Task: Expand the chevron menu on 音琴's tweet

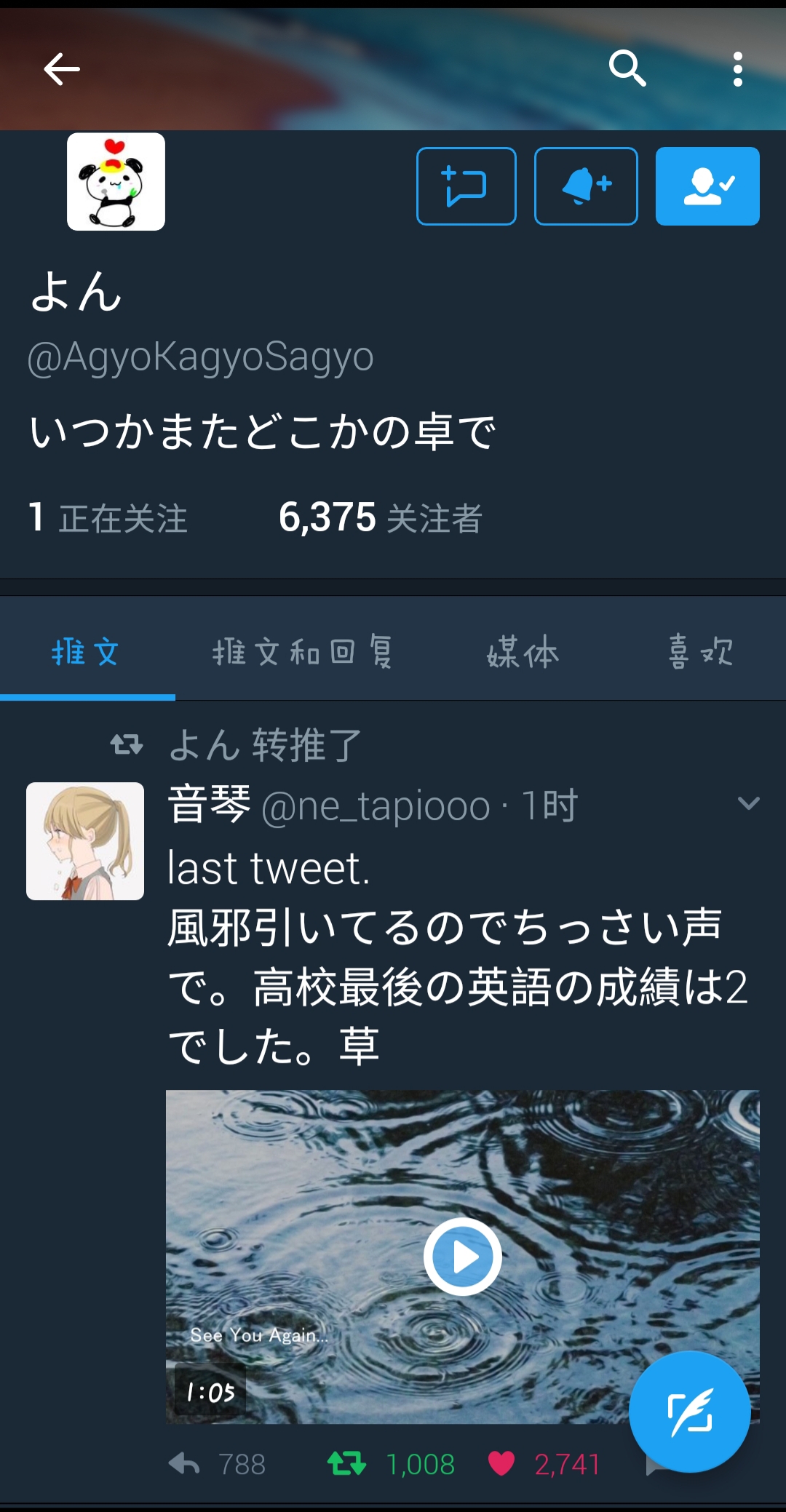Action: [748, 803]
